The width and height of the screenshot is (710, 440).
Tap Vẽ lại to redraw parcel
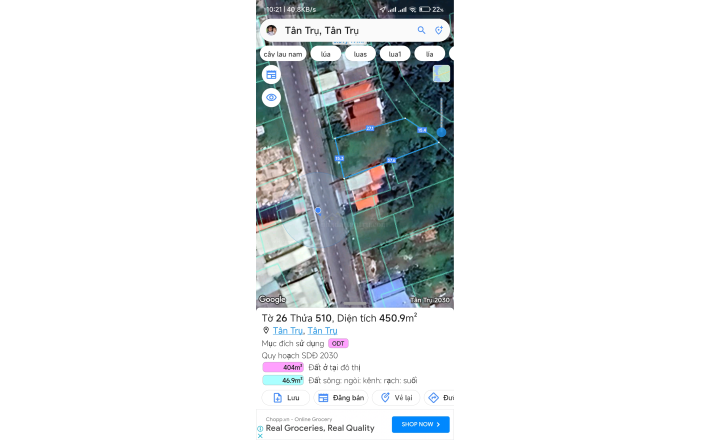(397, 397)
